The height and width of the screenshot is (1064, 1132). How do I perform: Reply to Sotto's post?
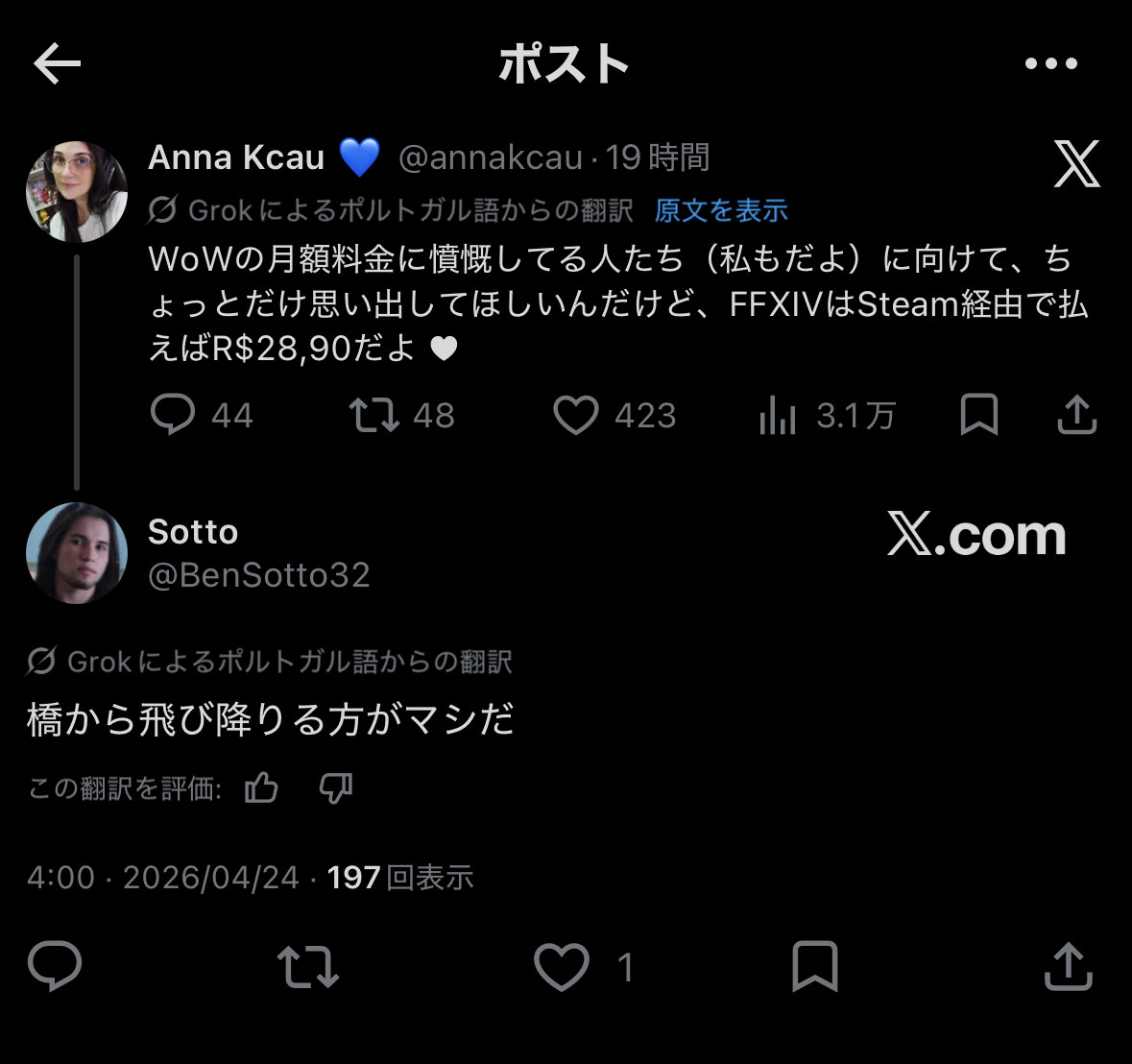click(55, 966)
